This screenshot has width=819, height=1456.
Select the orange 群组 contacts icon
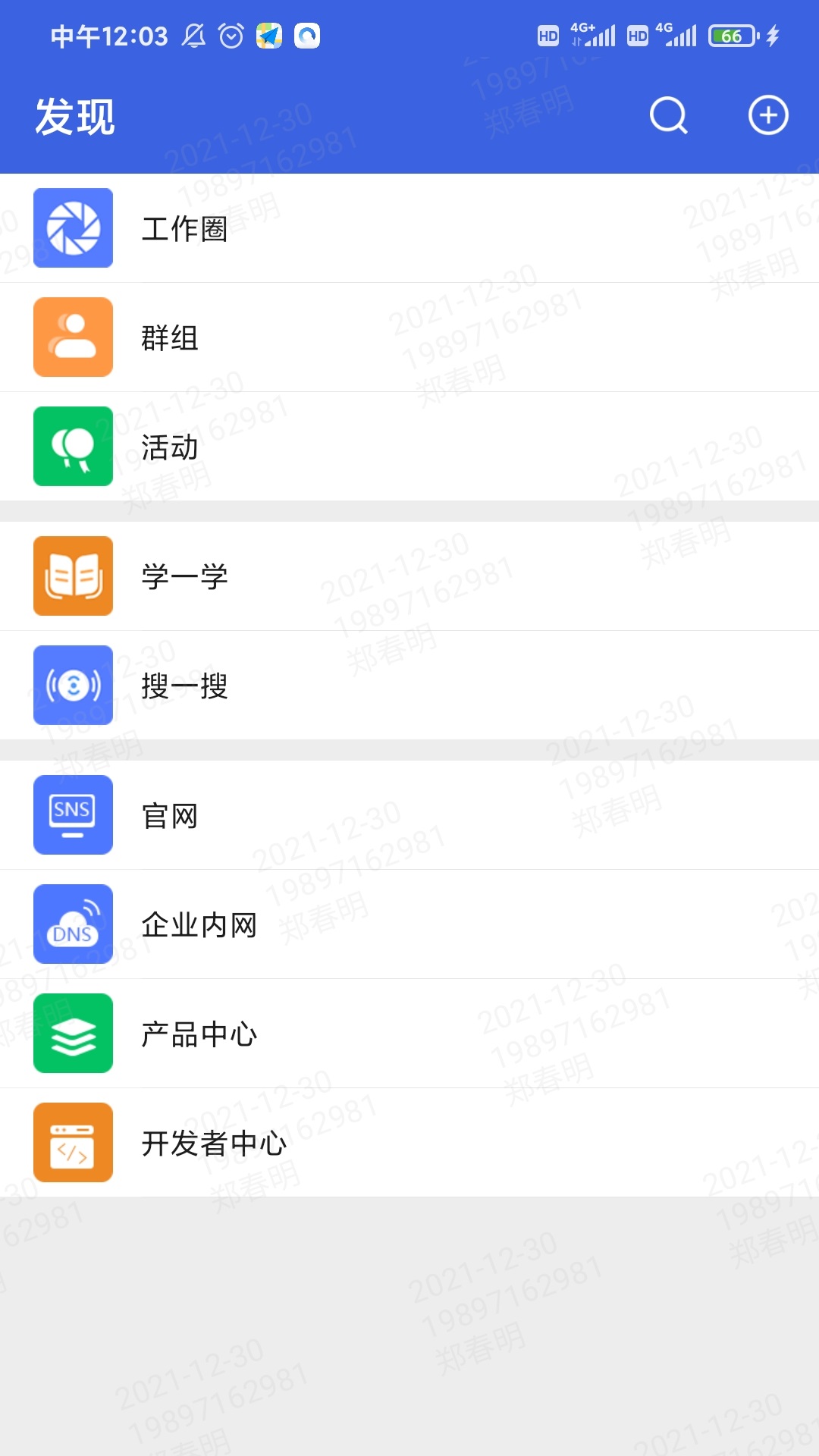click(x=73, y=337)
